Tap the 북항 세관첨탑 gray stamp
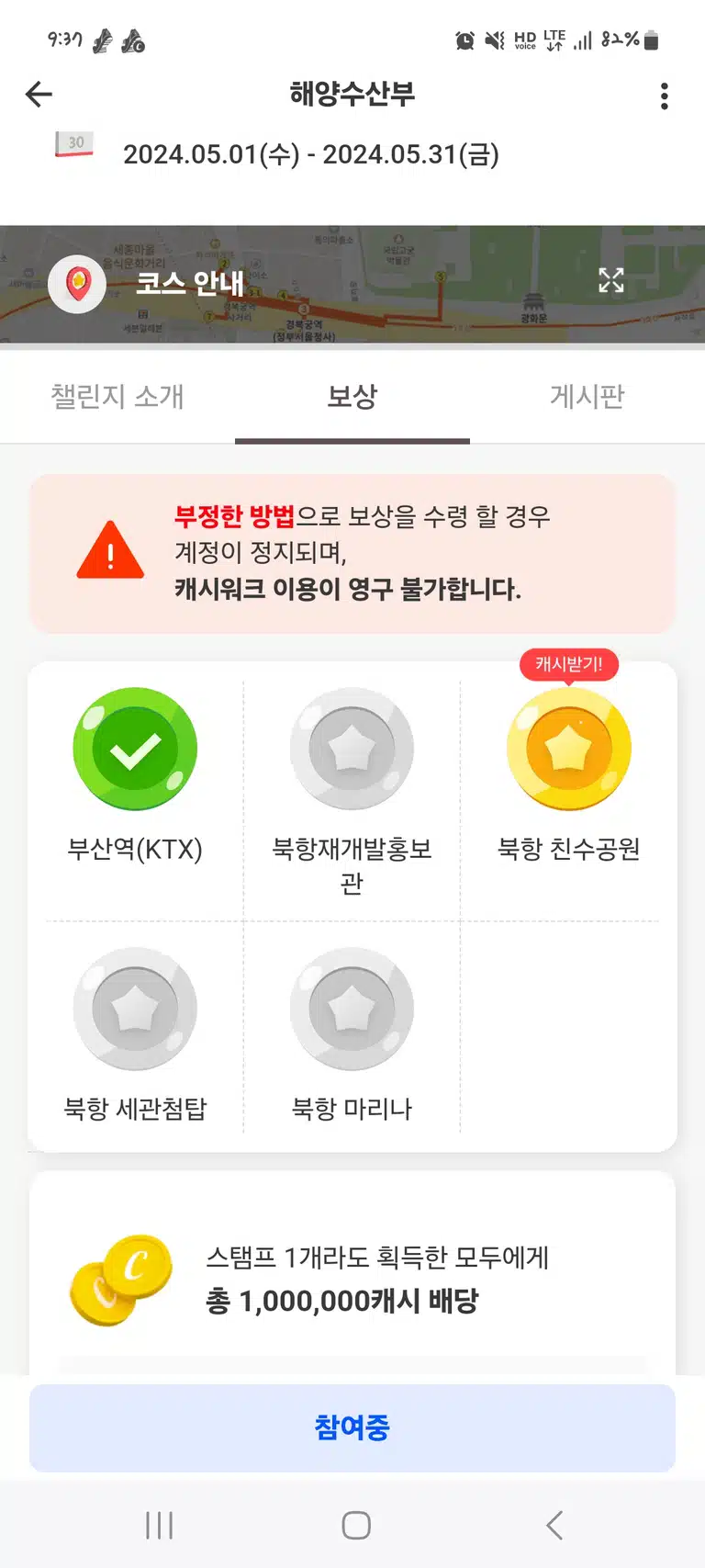705x1568 pixels. [x=135, y=1009]
